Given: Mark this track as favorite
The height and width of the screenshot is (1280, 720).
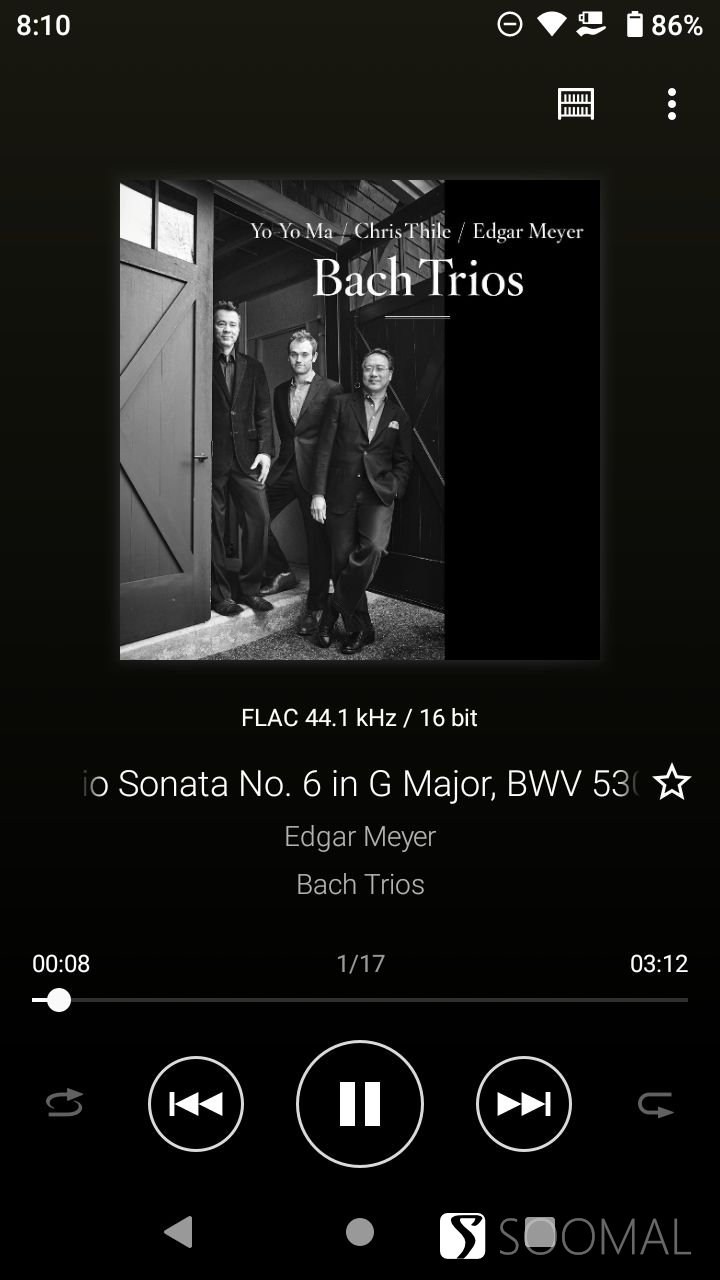Looking at the screenshot, I should point(671,783).
